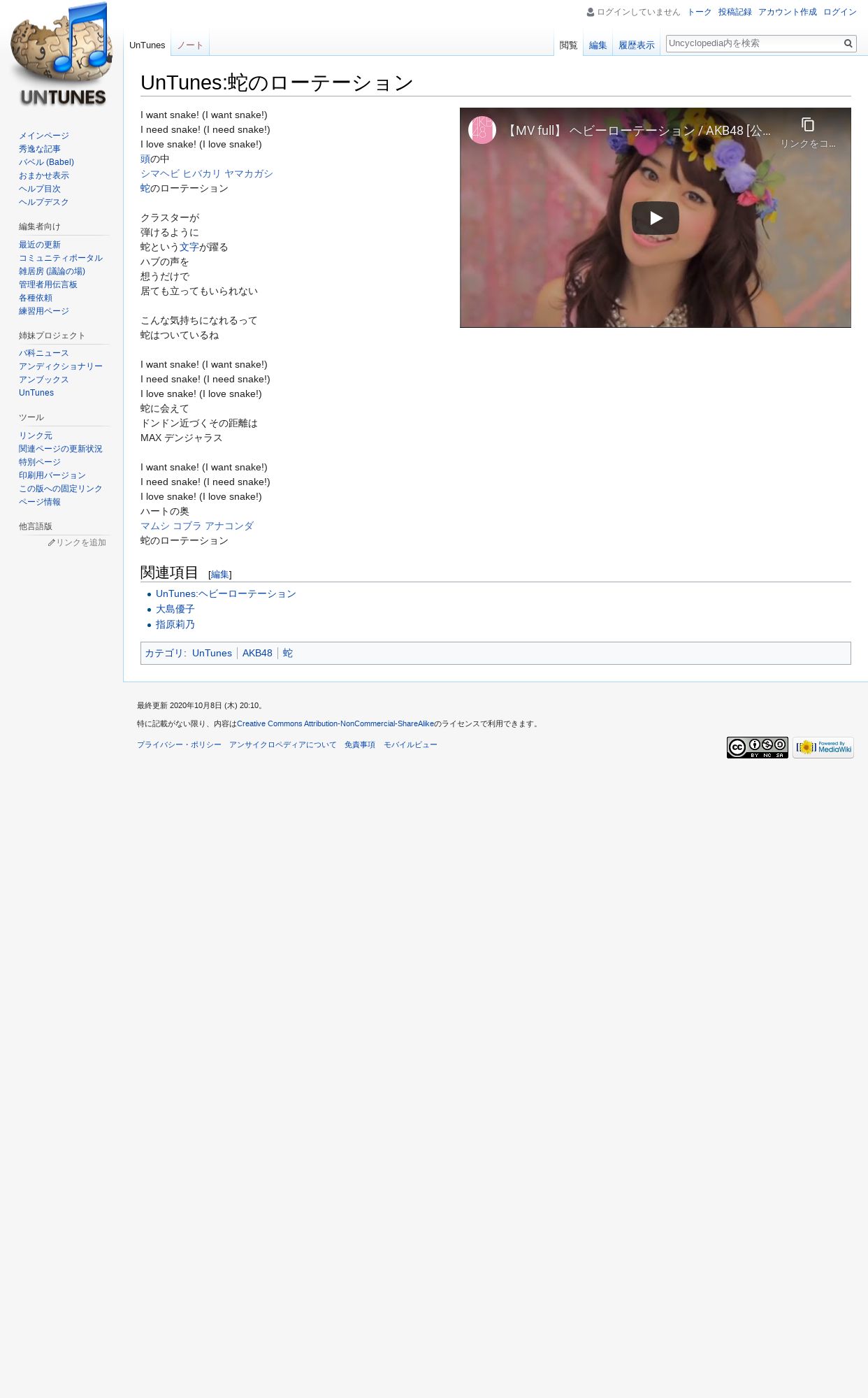868x1398 pixels.
Task: Tap the Uncyclopedia search field
Action: click(753, 43)
